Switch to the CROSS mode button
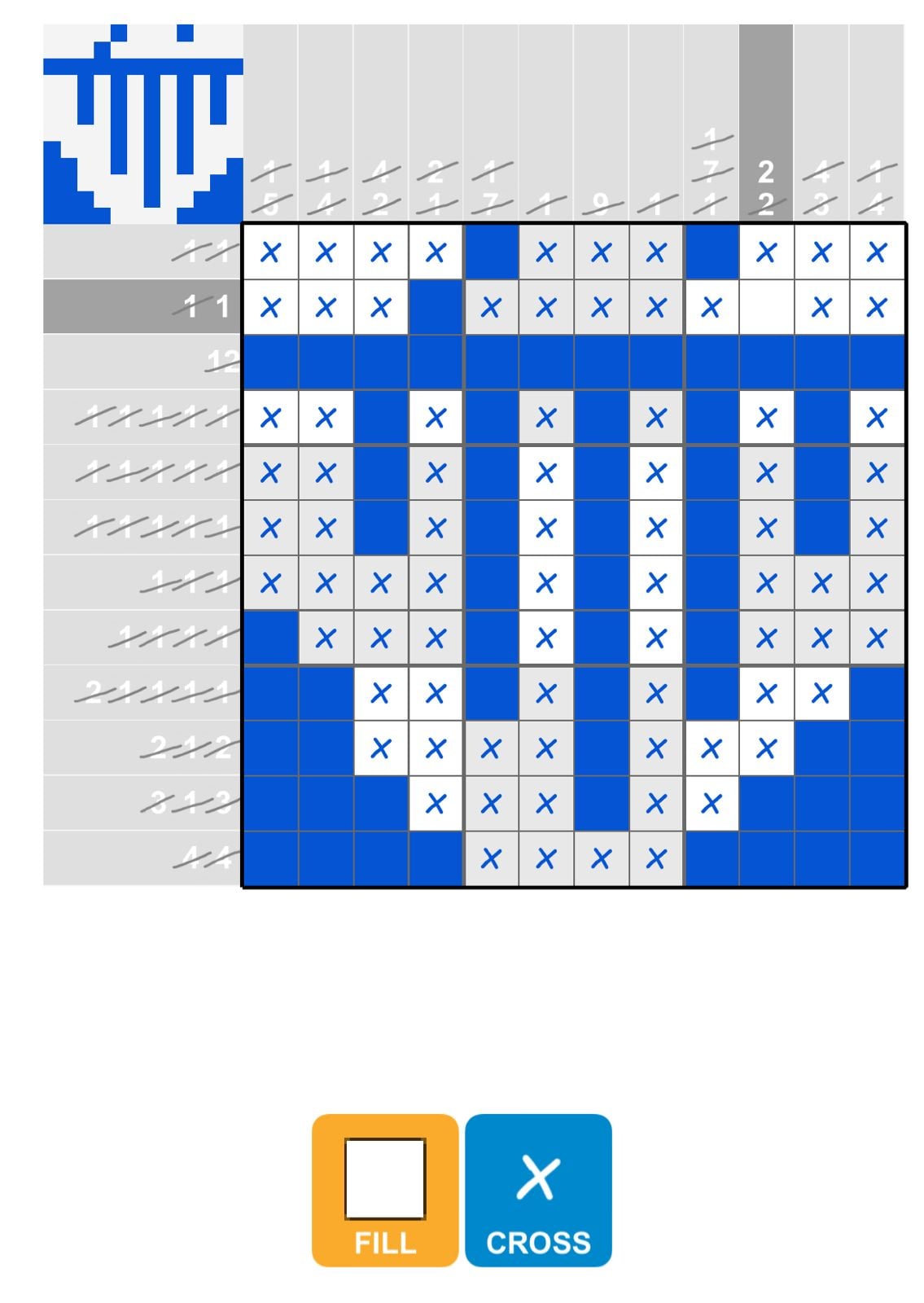 click(x=538, y=1190)
